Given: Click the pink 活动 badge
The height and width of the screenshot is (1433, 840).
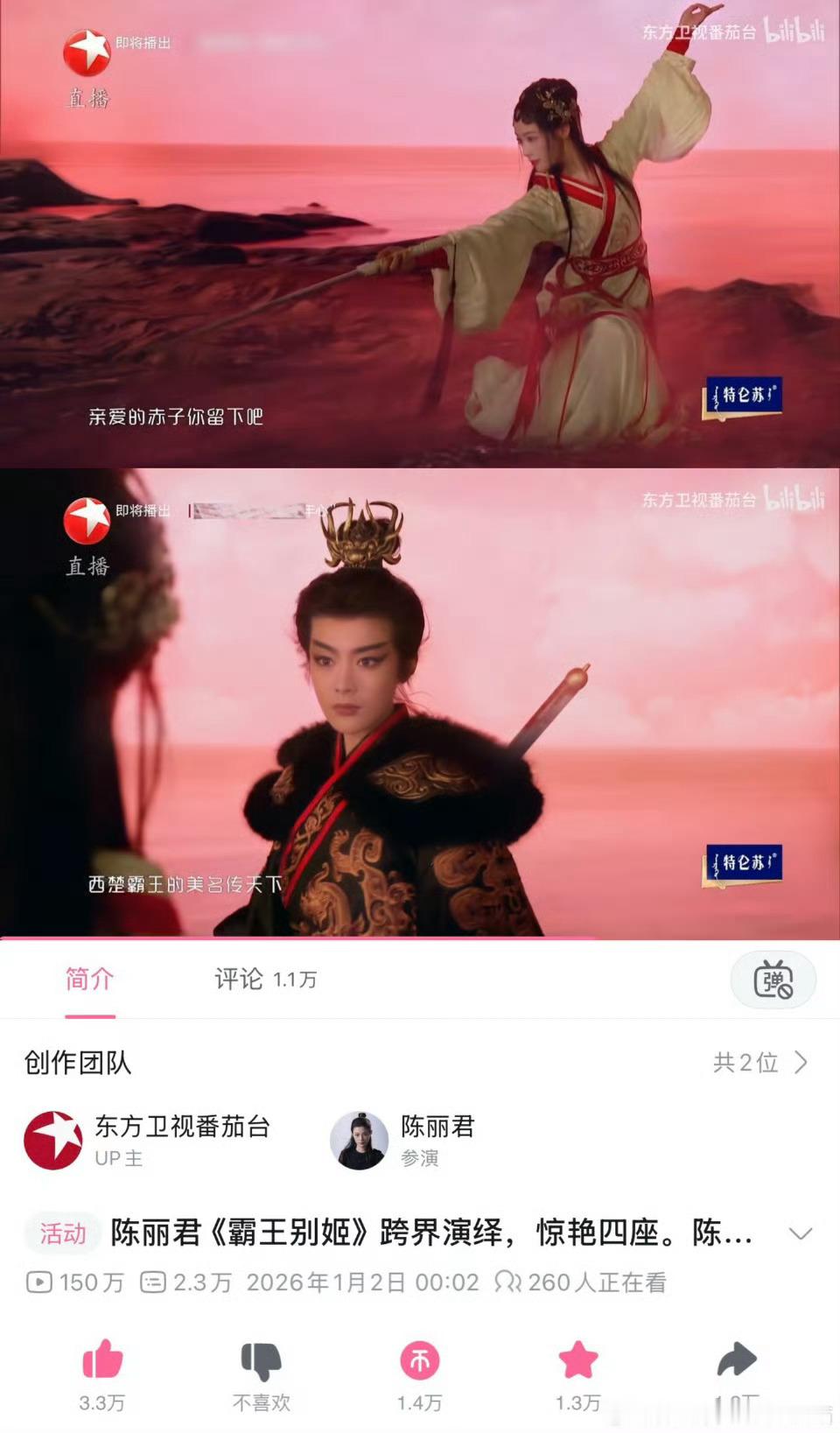Looking at the screenshot, I should coord(61,1234).
